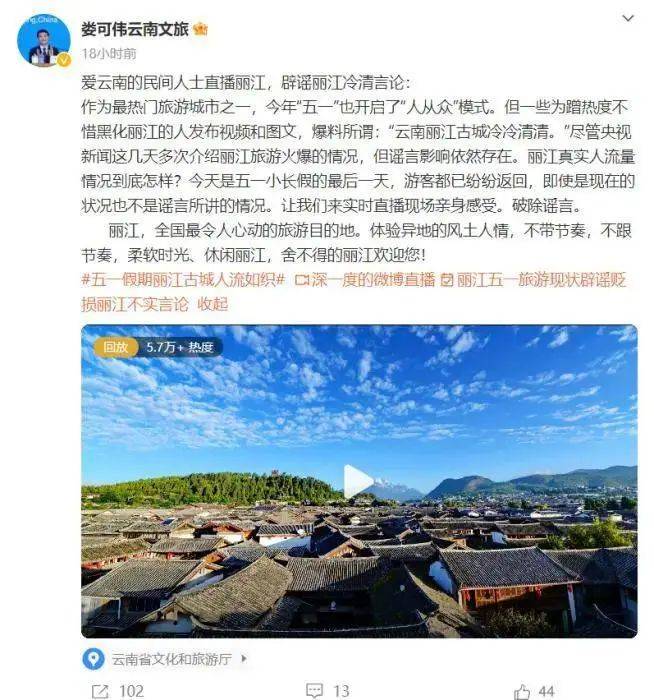This screenshot has height=700, width=654.
Task: Open 丽江五一旅游现状辟谣贬损丽江不实言论 link
Action: click(540, 280)
